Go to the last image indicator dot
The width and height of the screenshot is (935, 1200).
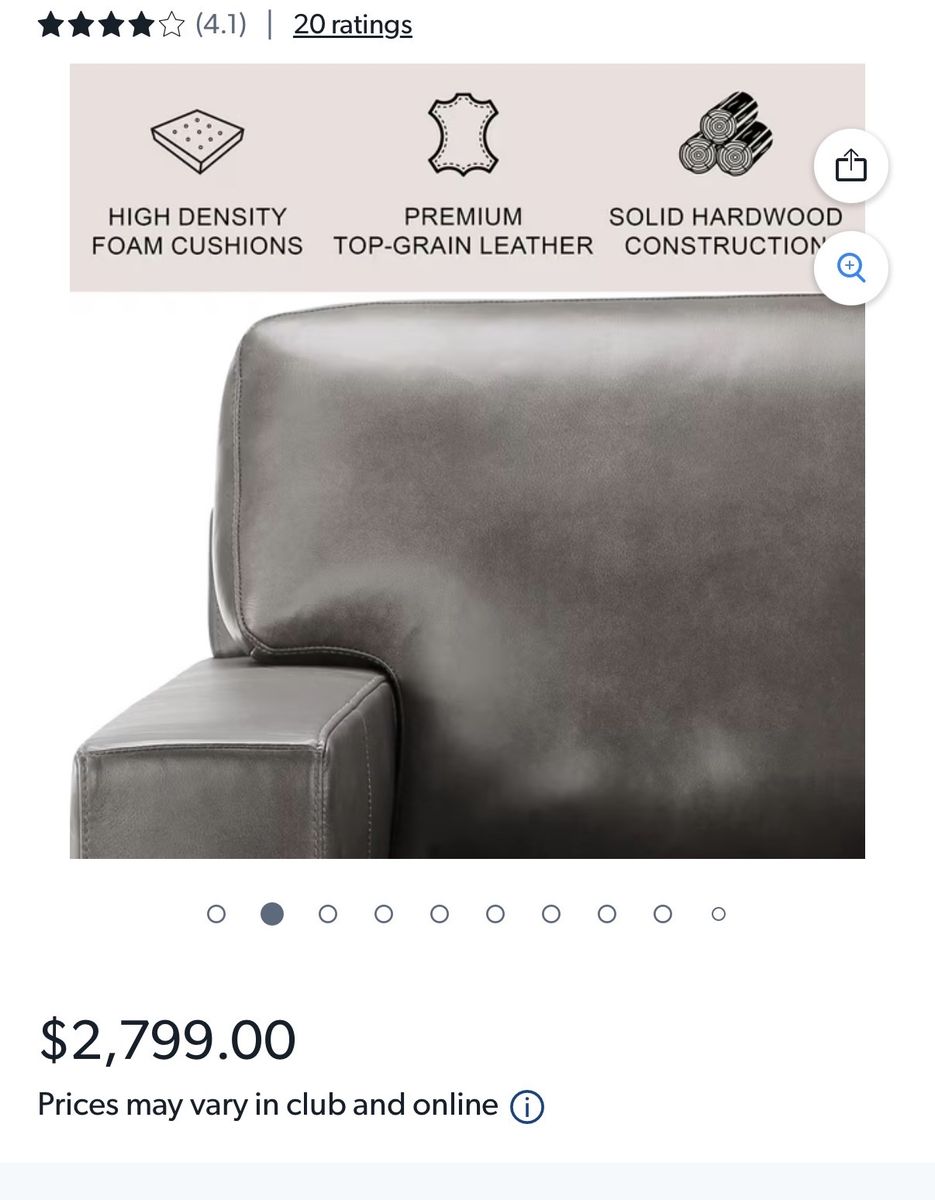(718, 914)
